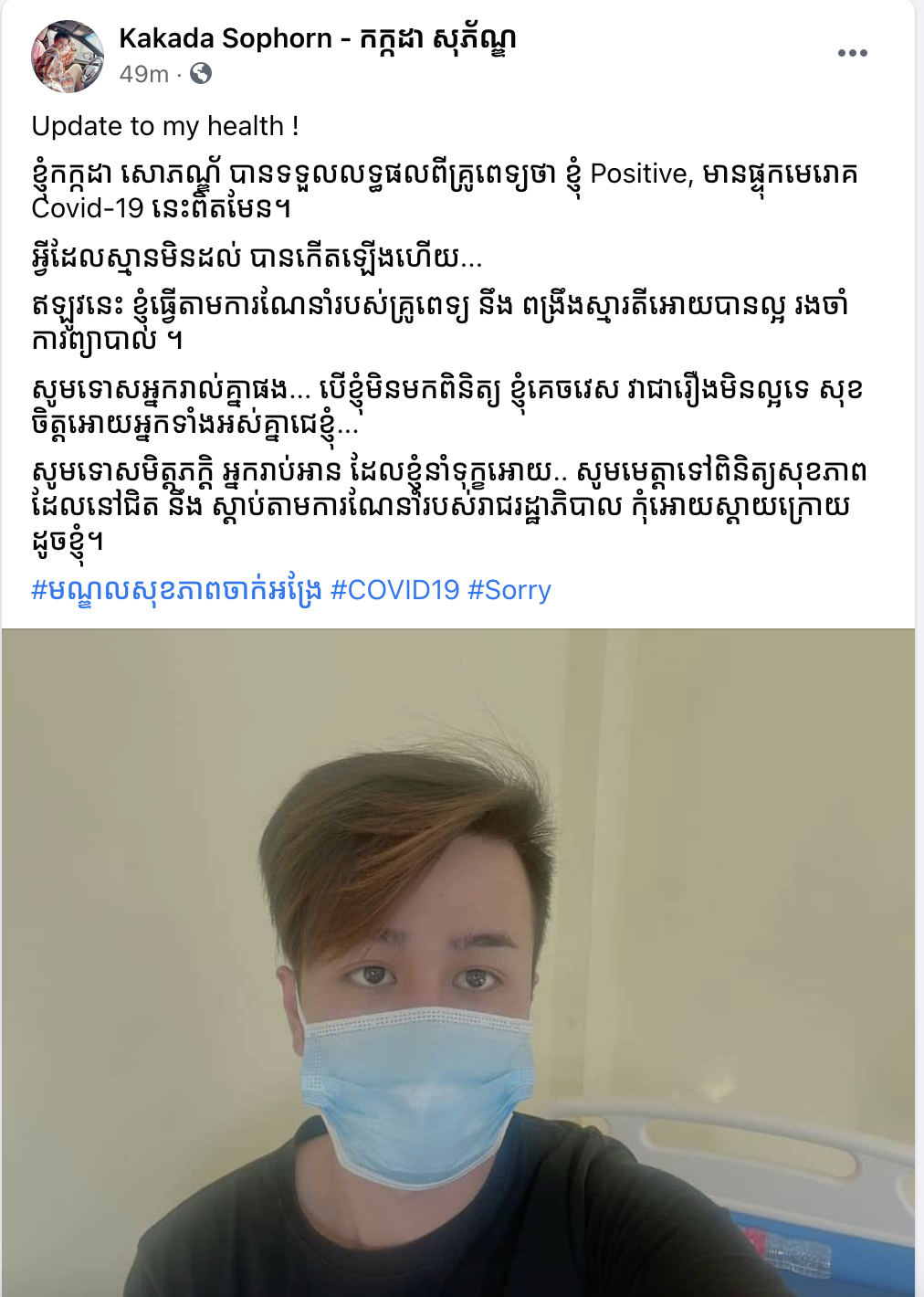Open the Khmer health center hashtag
924x1297 pixels.
[177, 590]
